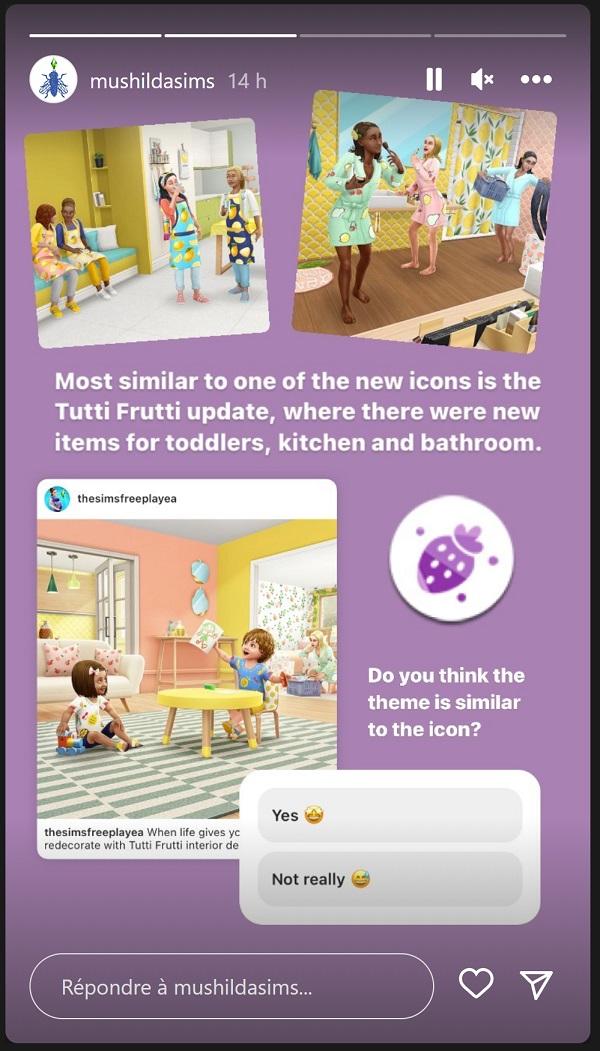Open the three-dot more options menu
Screen dimensions: 600x1051
tap(536, 80)
